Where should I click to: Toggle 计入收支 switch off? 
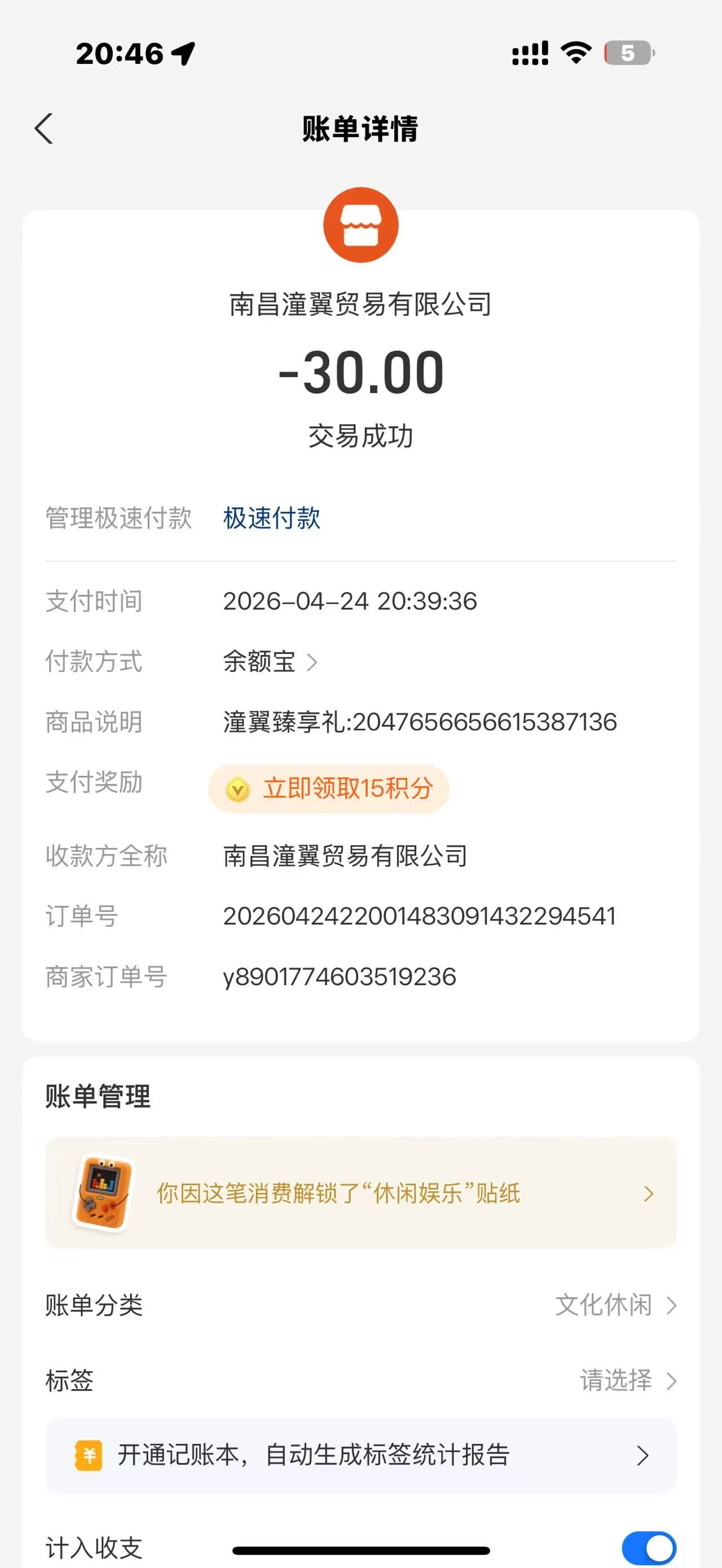coord(648,1547)
